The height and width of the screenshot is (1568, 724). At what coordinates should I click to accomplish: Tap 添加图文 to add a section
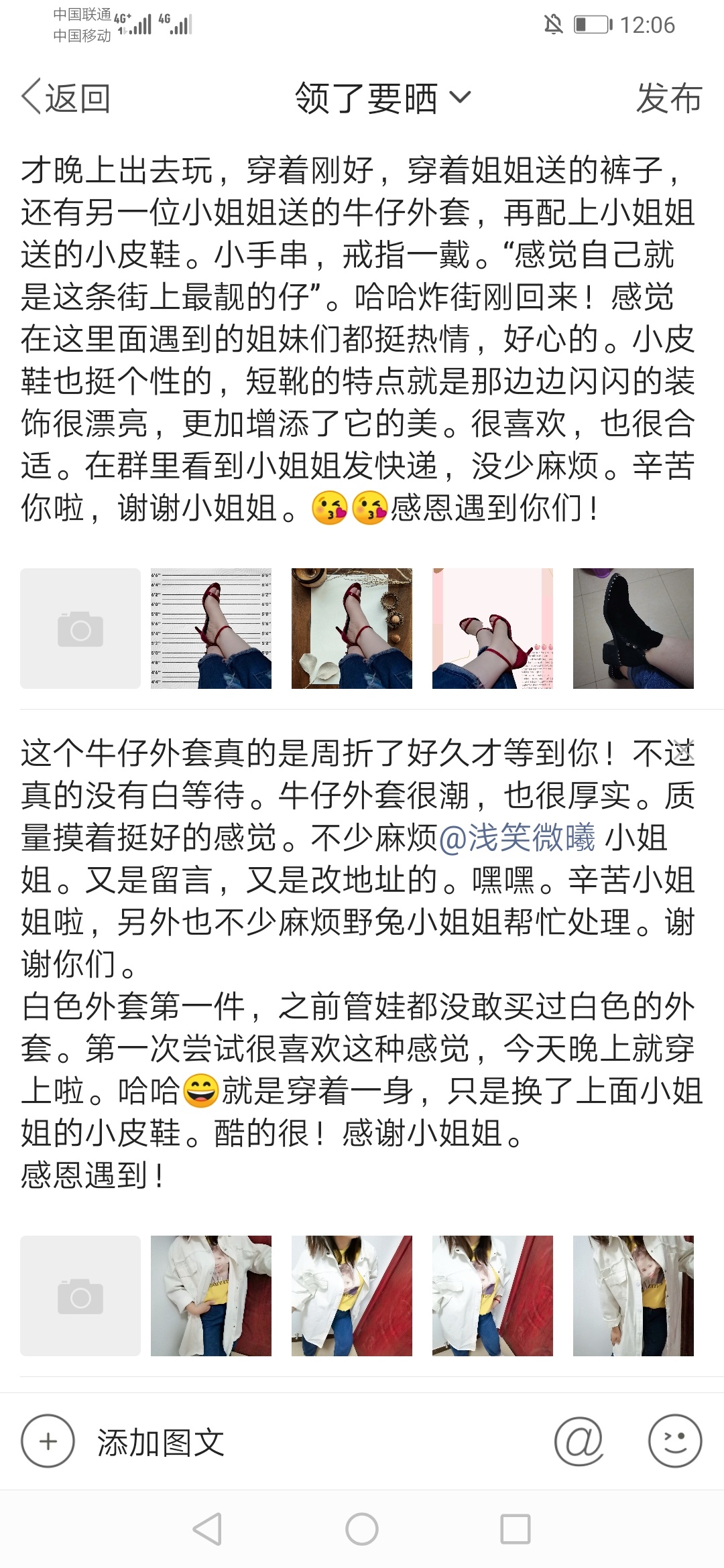[x=123, y=1442]
